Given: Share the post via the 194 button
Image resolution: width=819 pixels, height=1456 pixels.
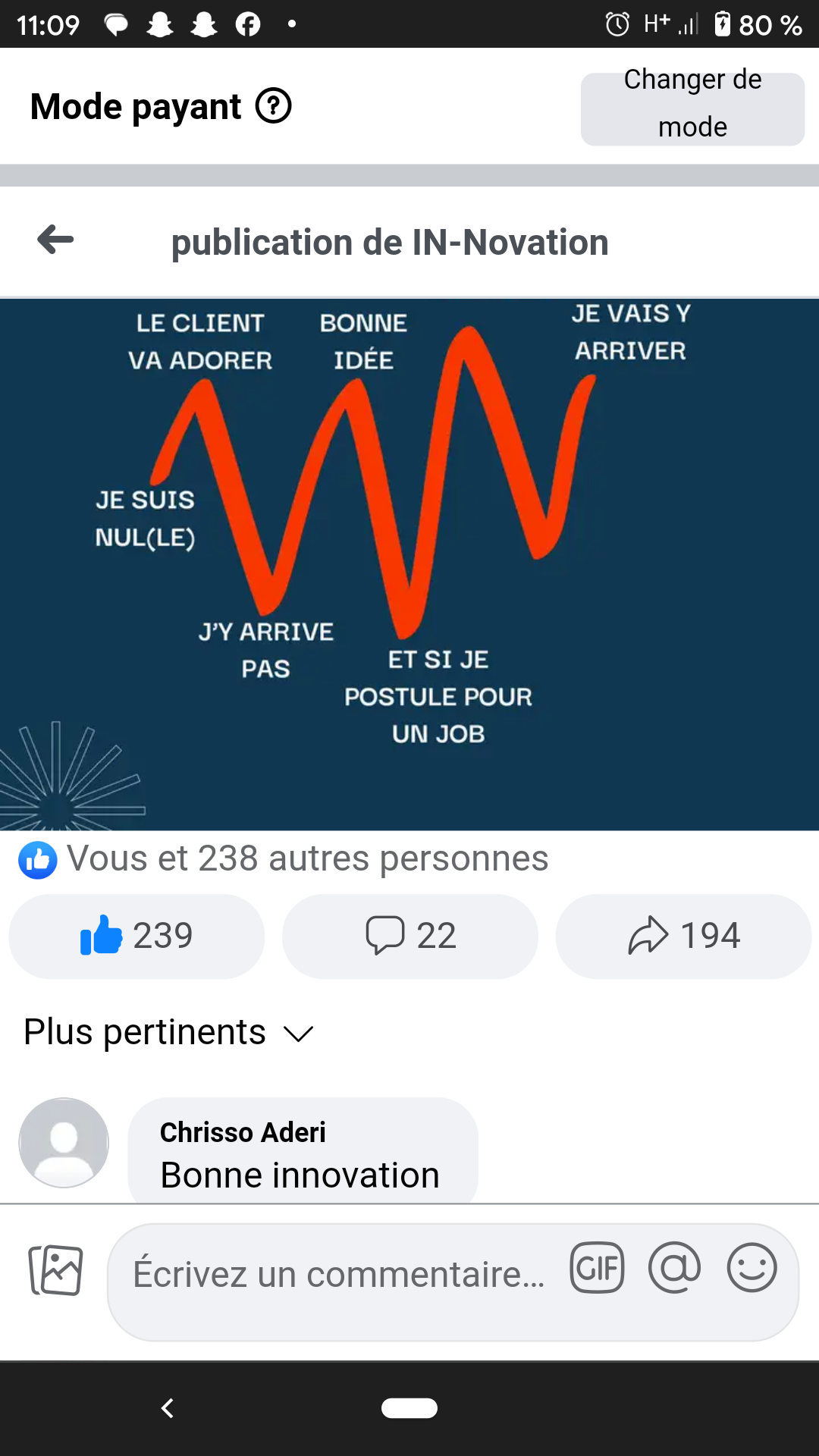Looking at the screenshot, I should tap(683, 936).
